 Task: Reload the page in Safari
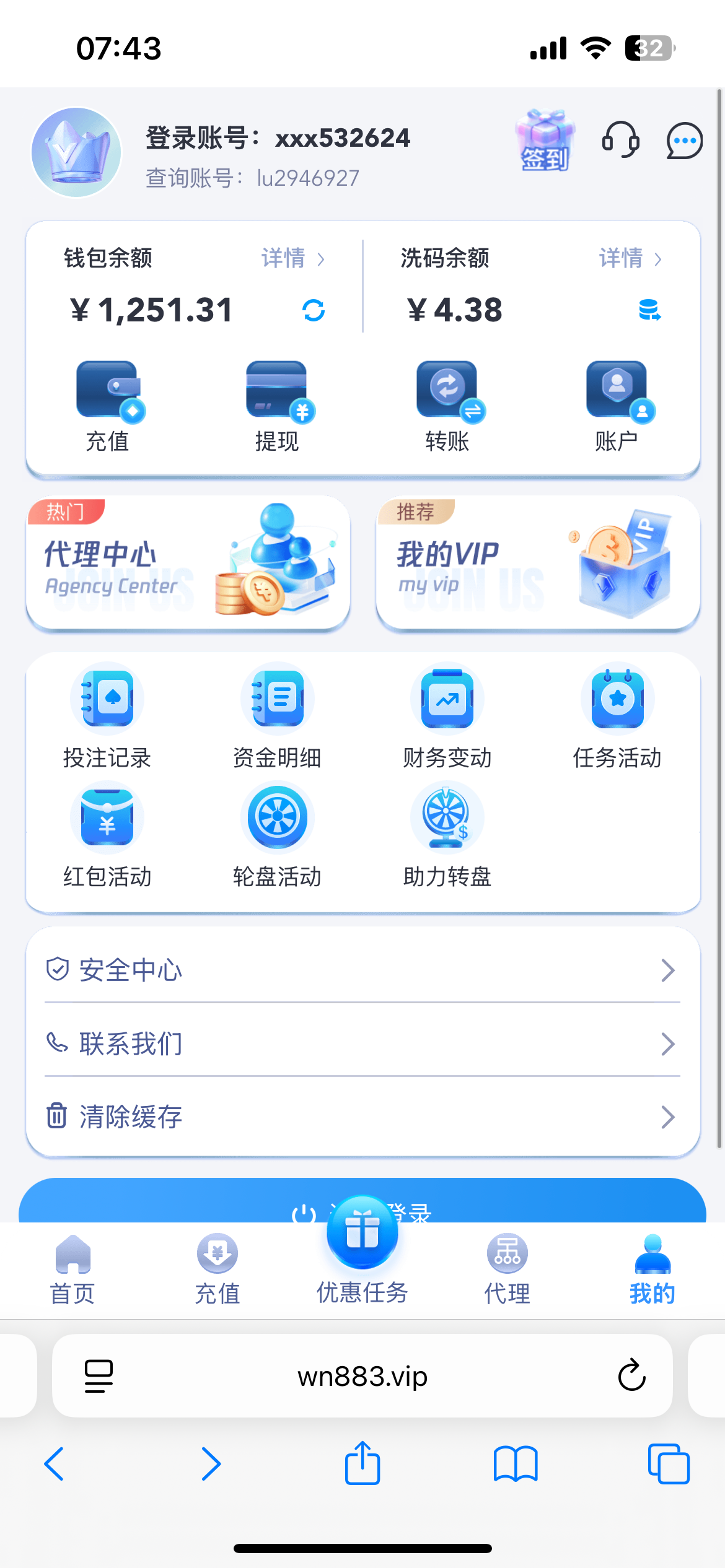coord(631,1376)
